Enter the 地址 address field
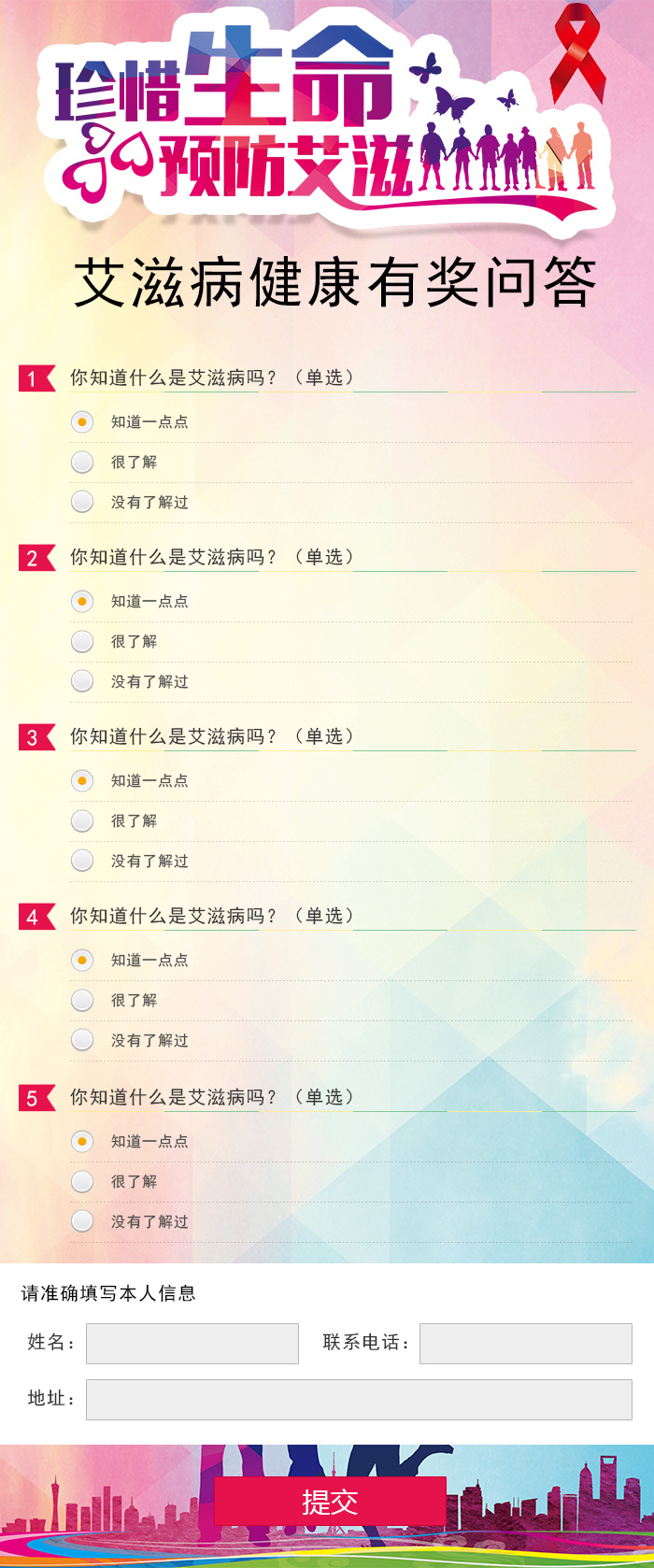Image resolution: width=654 pixels, height=1568 pixels. pyautogui.click(x=359, y=1399)
